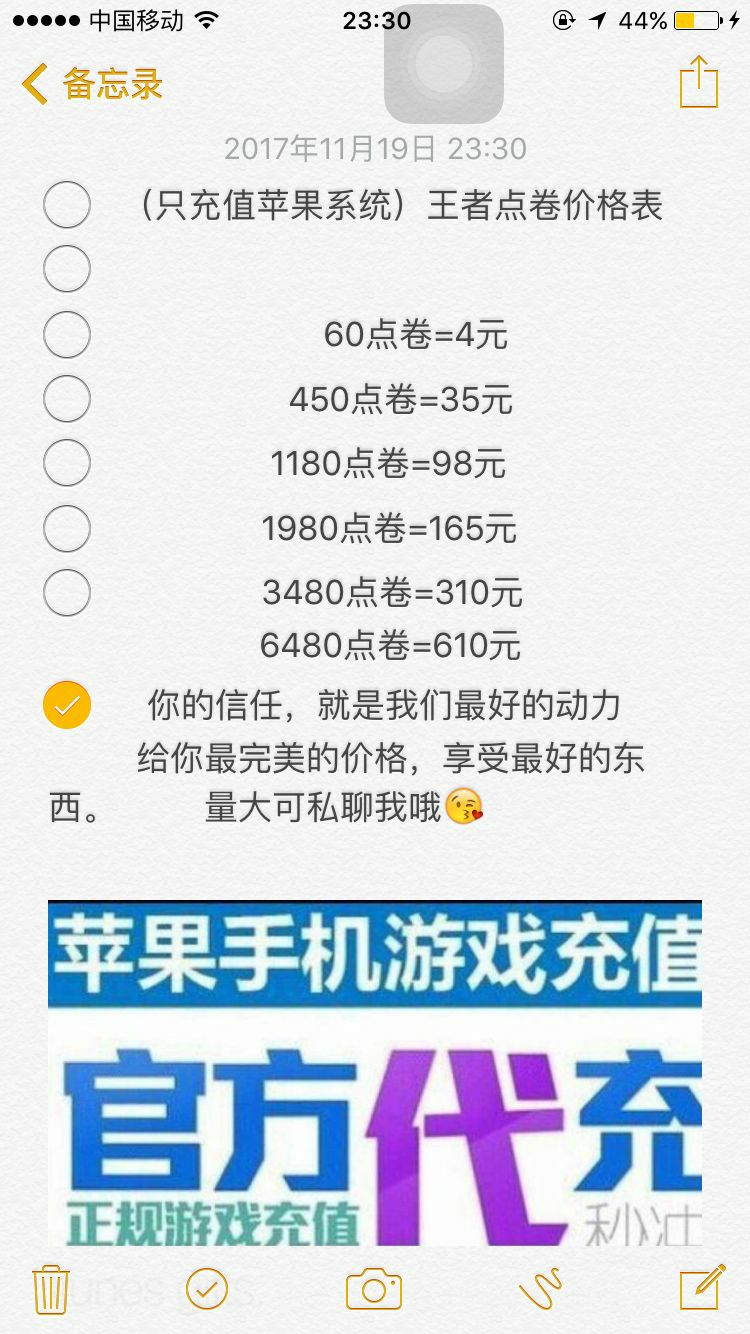Delete this note with the trash icon
This screenshot has height=1334, width=750.
pyautogui.click(x=50, y=1289)
